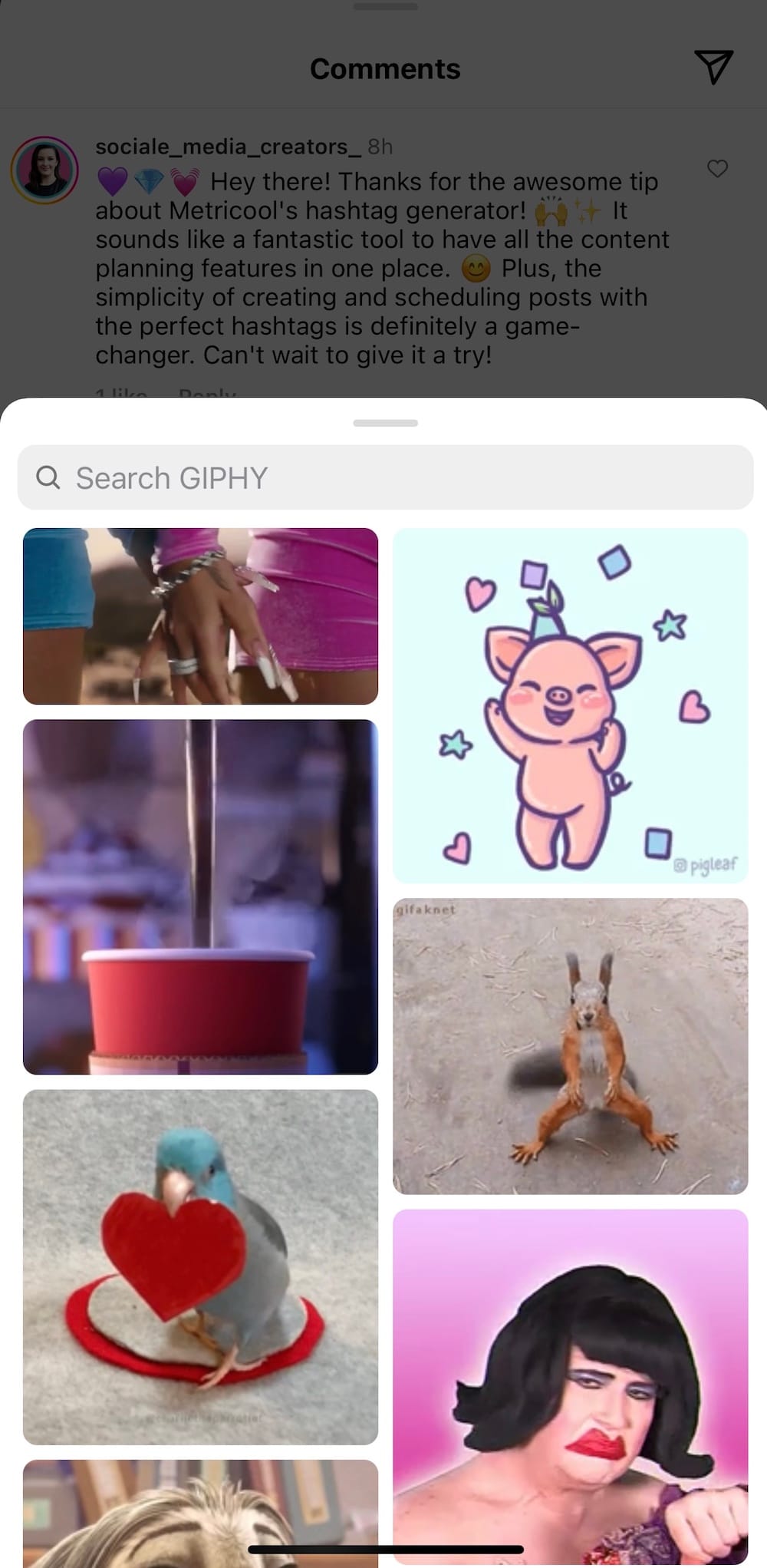Open the sociale_media_creators_ username
The height and width of the screenshot is (1568, 767).
(228, 147)
